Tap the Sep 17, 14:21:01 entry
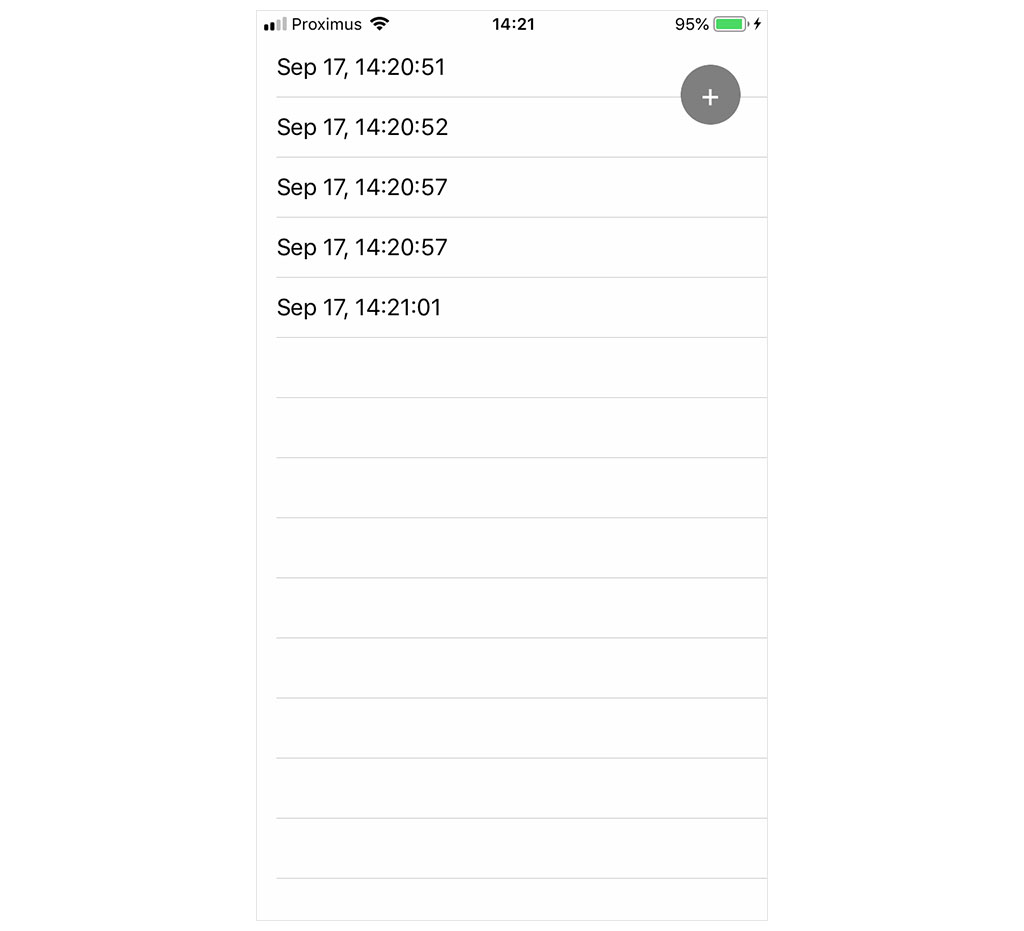The height and width of the screenshot is (931, 1024). [x=359, y=308]
